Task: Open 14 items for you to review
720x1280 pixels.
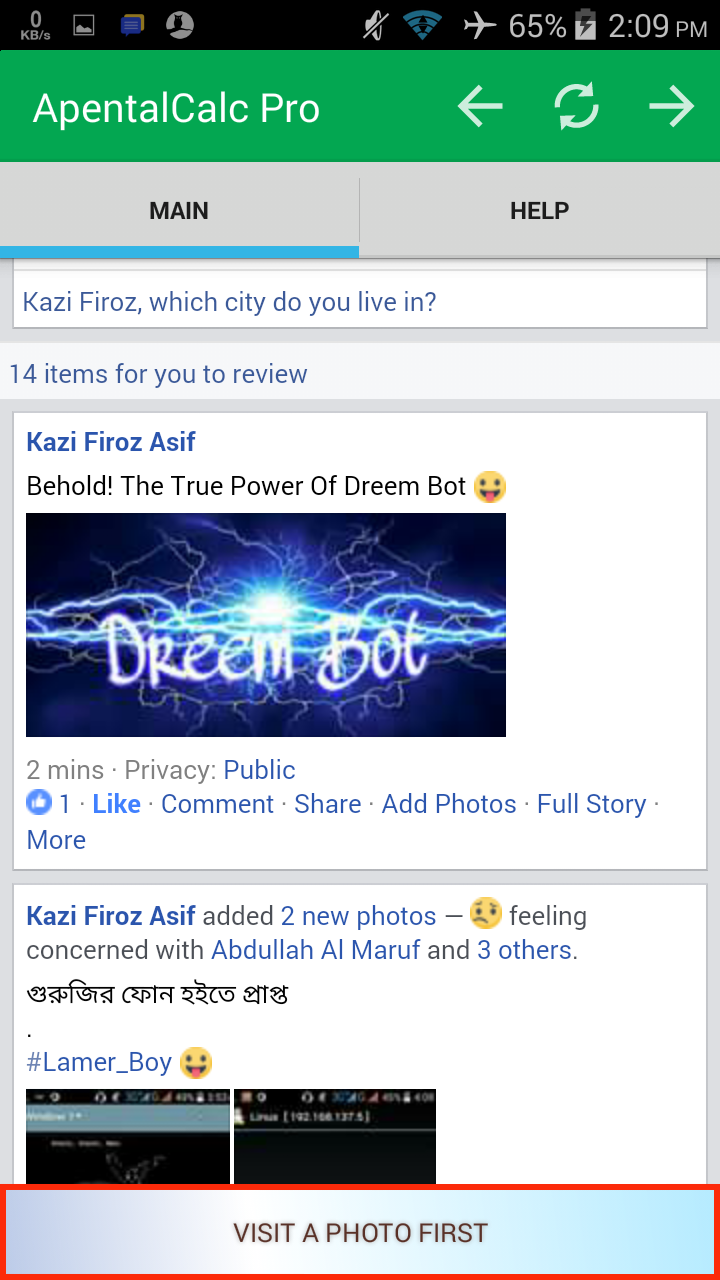Action: click(158, 374)
